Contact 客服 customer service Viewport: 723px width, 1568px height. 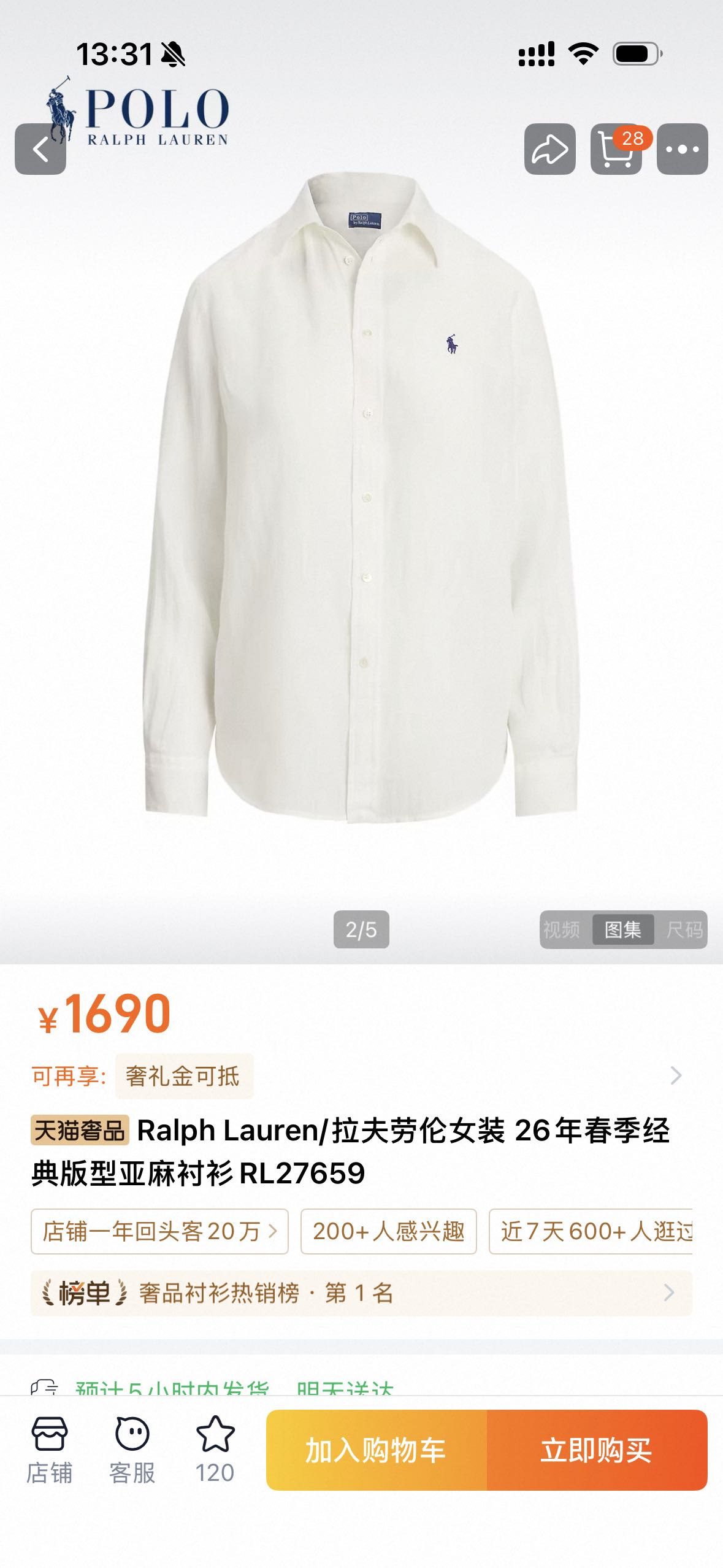(x=132, y=1450)
